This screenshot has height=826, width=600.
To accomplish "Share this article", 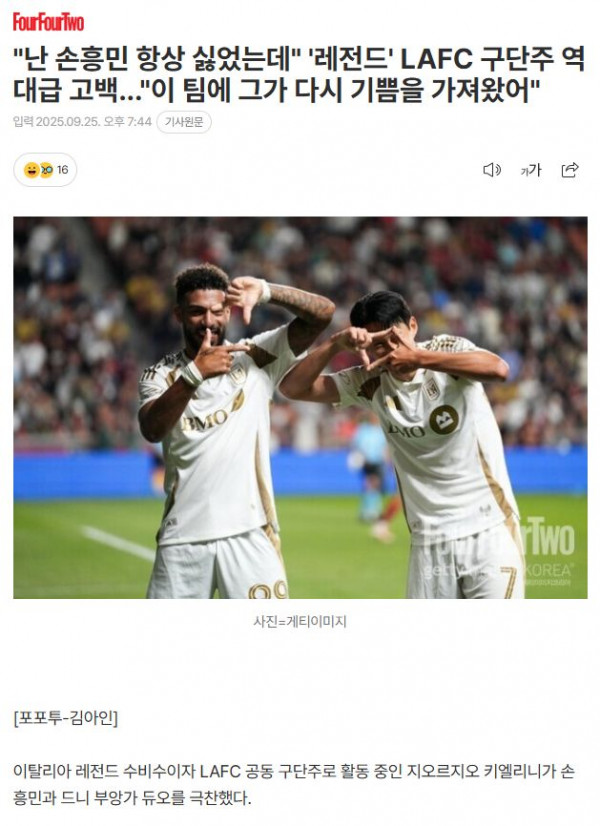I will (570, 170).
